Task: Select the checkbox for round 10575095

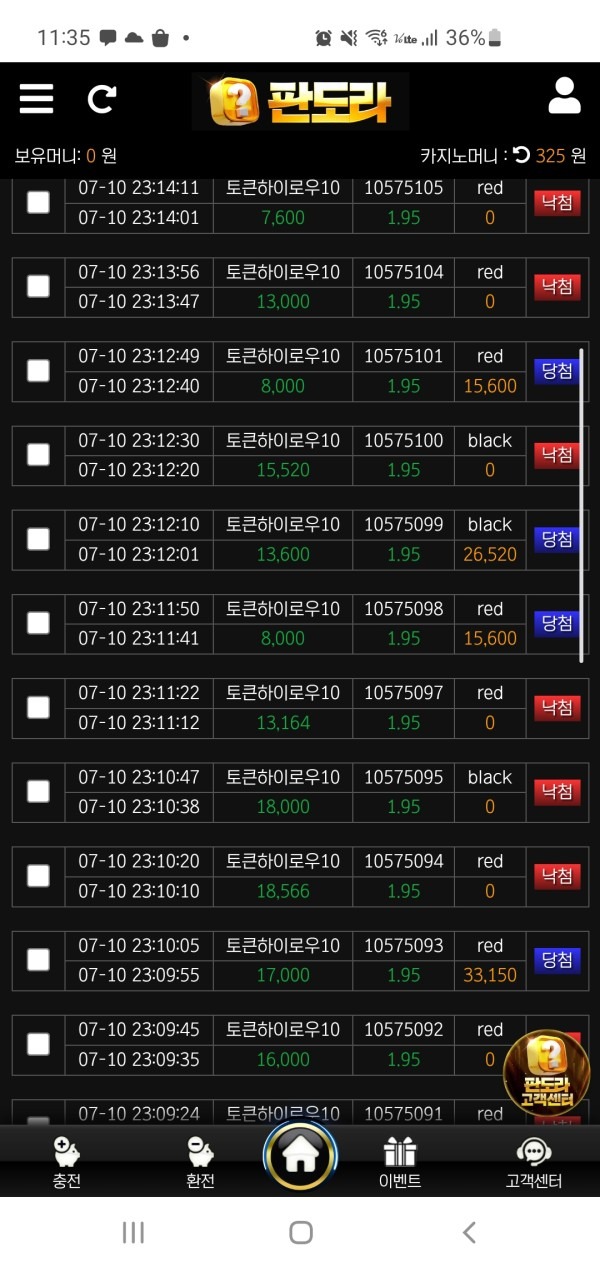Action: tap(38, 791)
